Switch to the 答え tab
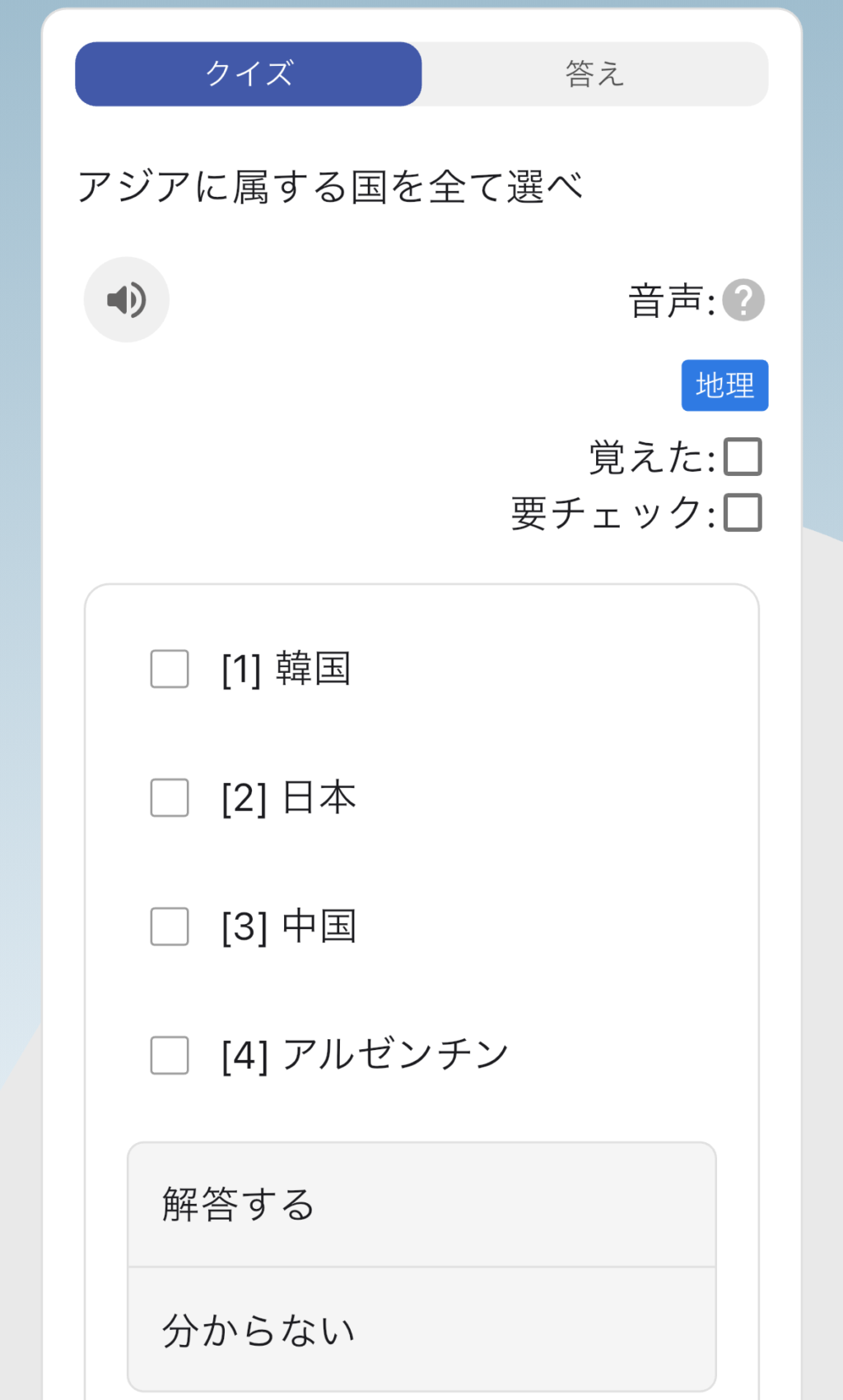Viewport: 843px width, 1400px height. coord(594,74)
